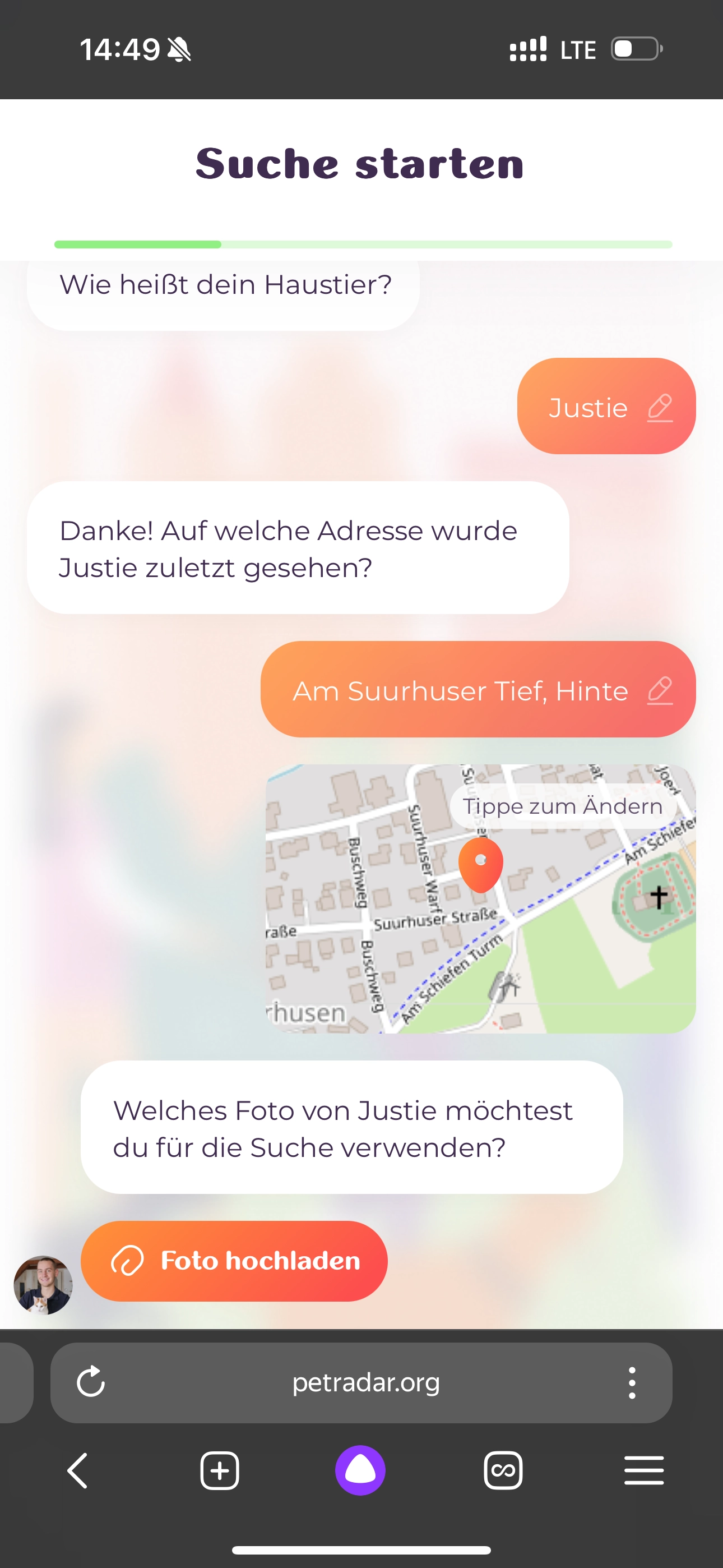Show open tabs via the tabs icon

pos(503,1470)
